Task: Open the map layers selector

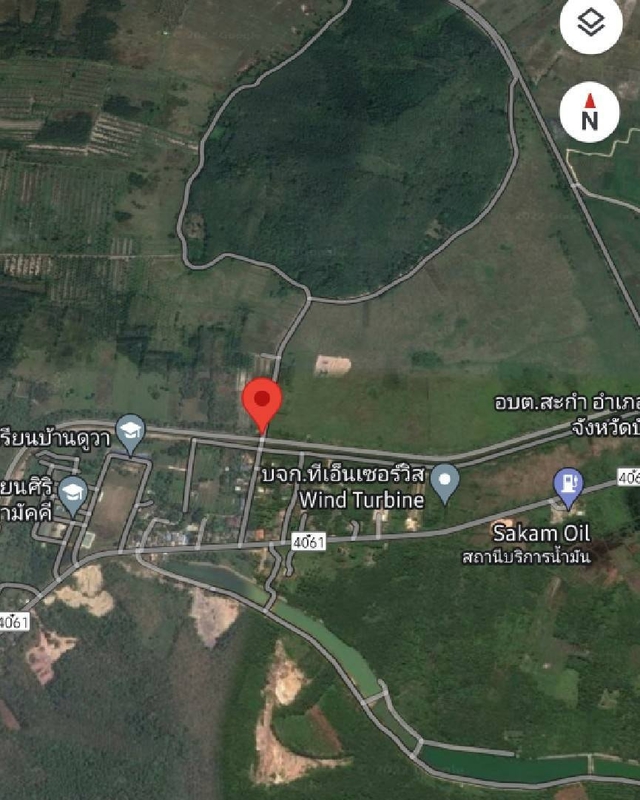Action: tap(591, 24)
